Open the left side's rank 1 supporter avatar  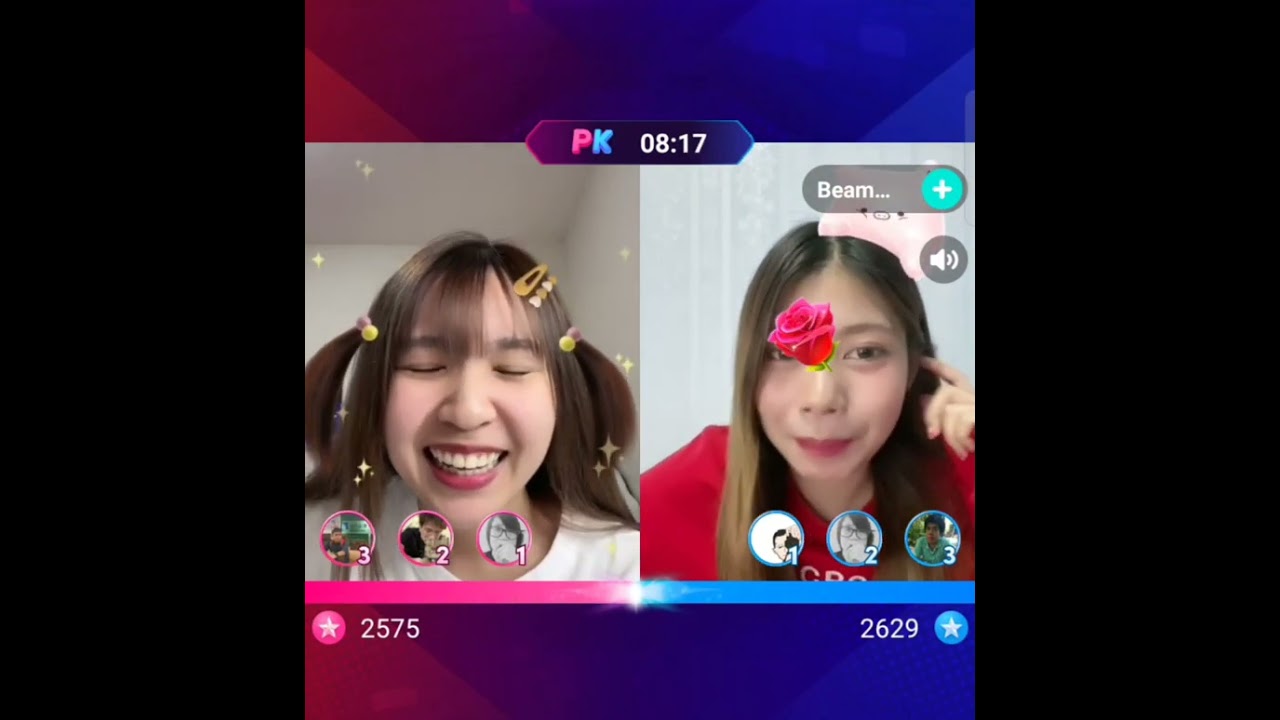tap(504, 539)
